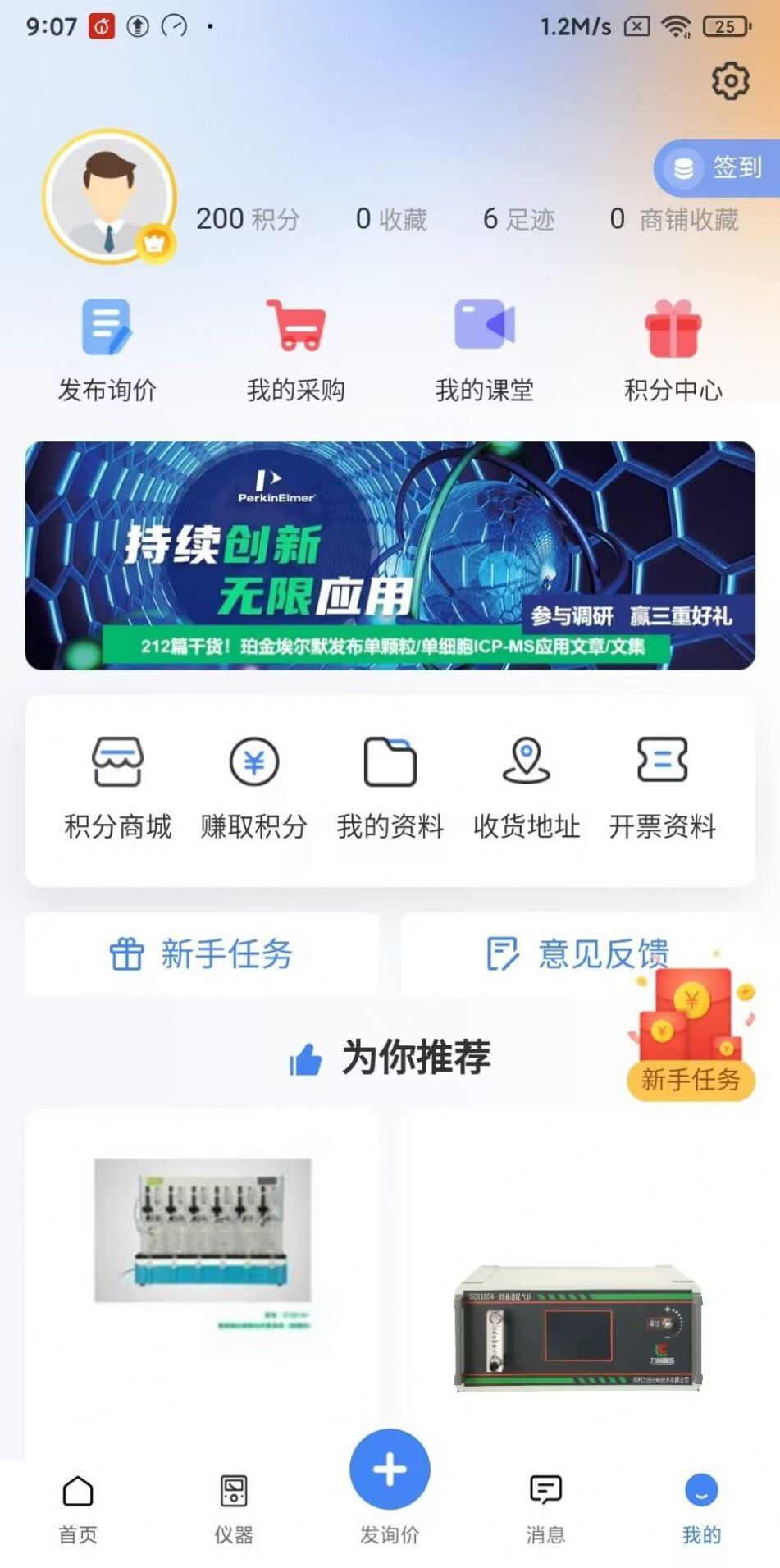Switch to the 仪器 instruments tab

coord(234,1510)
